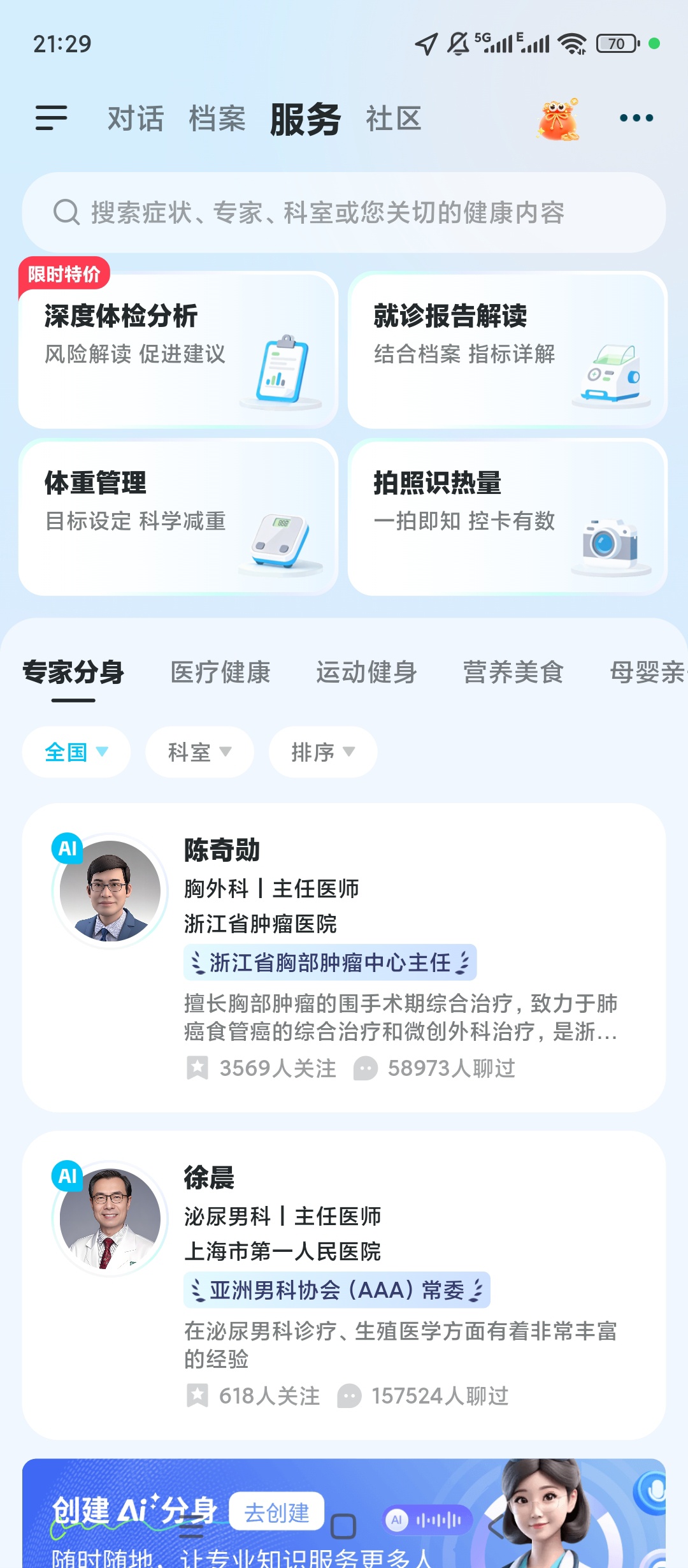Viewport: 688px width, 1568px height.
Task: Open the 拍照识热量 card
Action: [507, 518]
